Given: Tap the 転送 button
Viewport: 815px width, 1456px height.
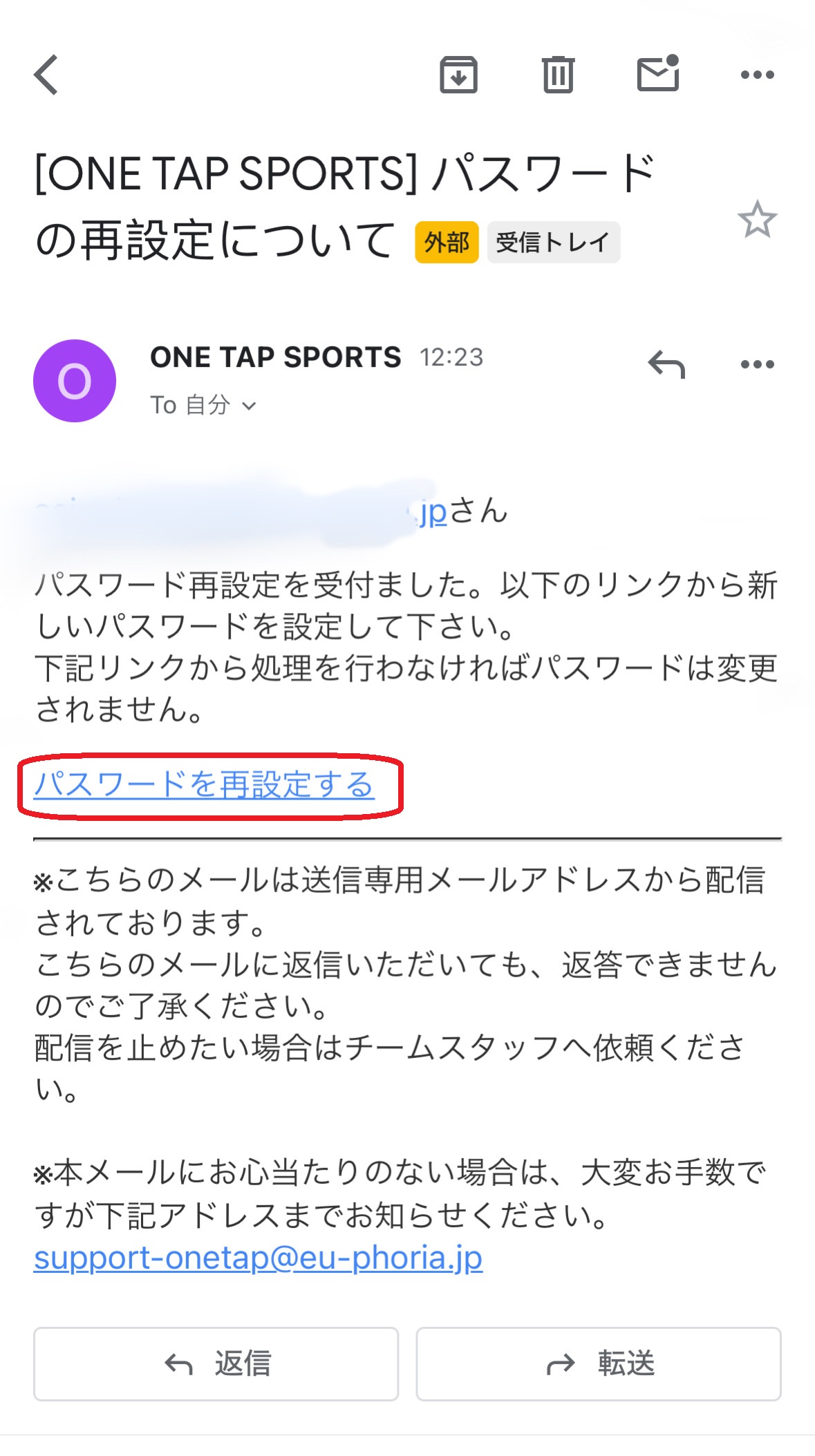Looking at the screenshot, I should click(598, 1363).
